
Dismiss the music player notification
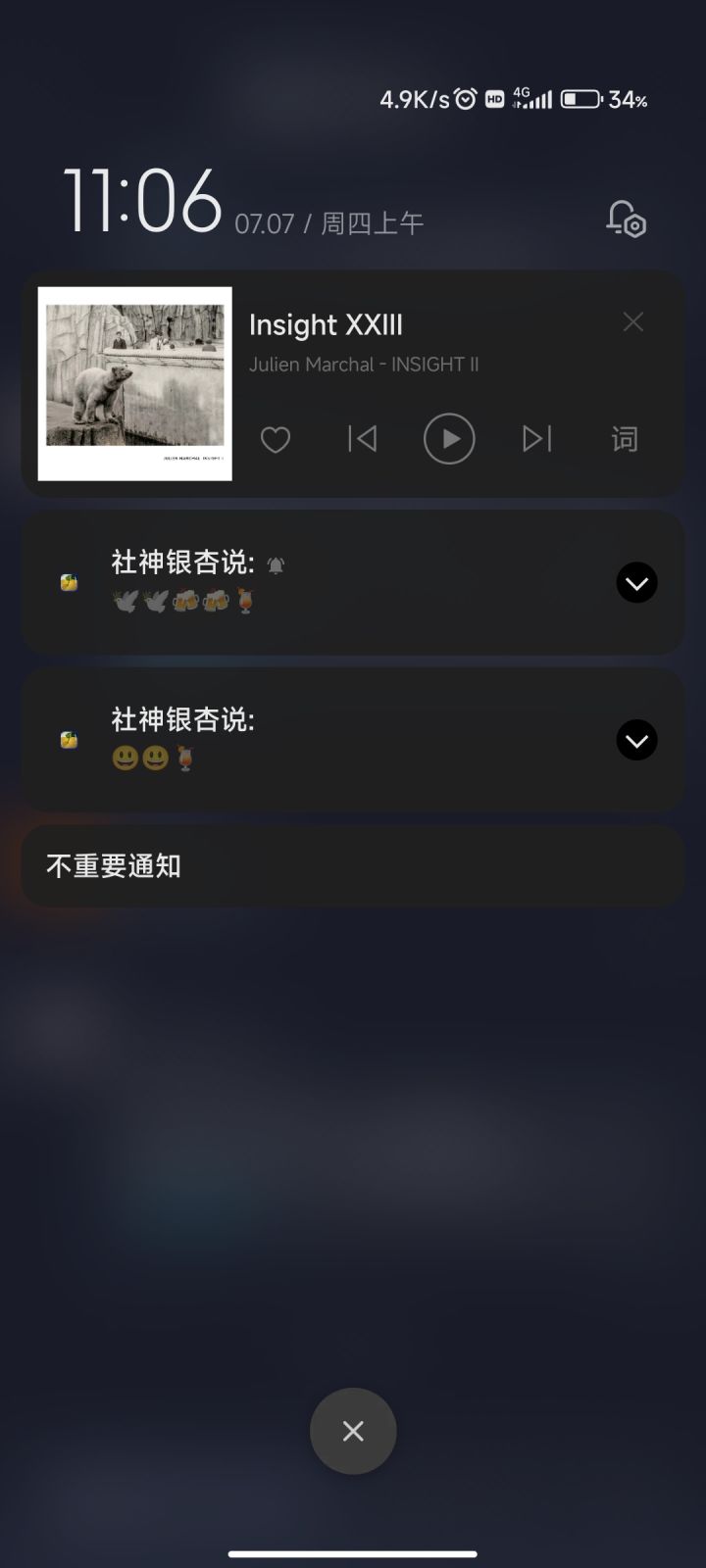(632, 321)
